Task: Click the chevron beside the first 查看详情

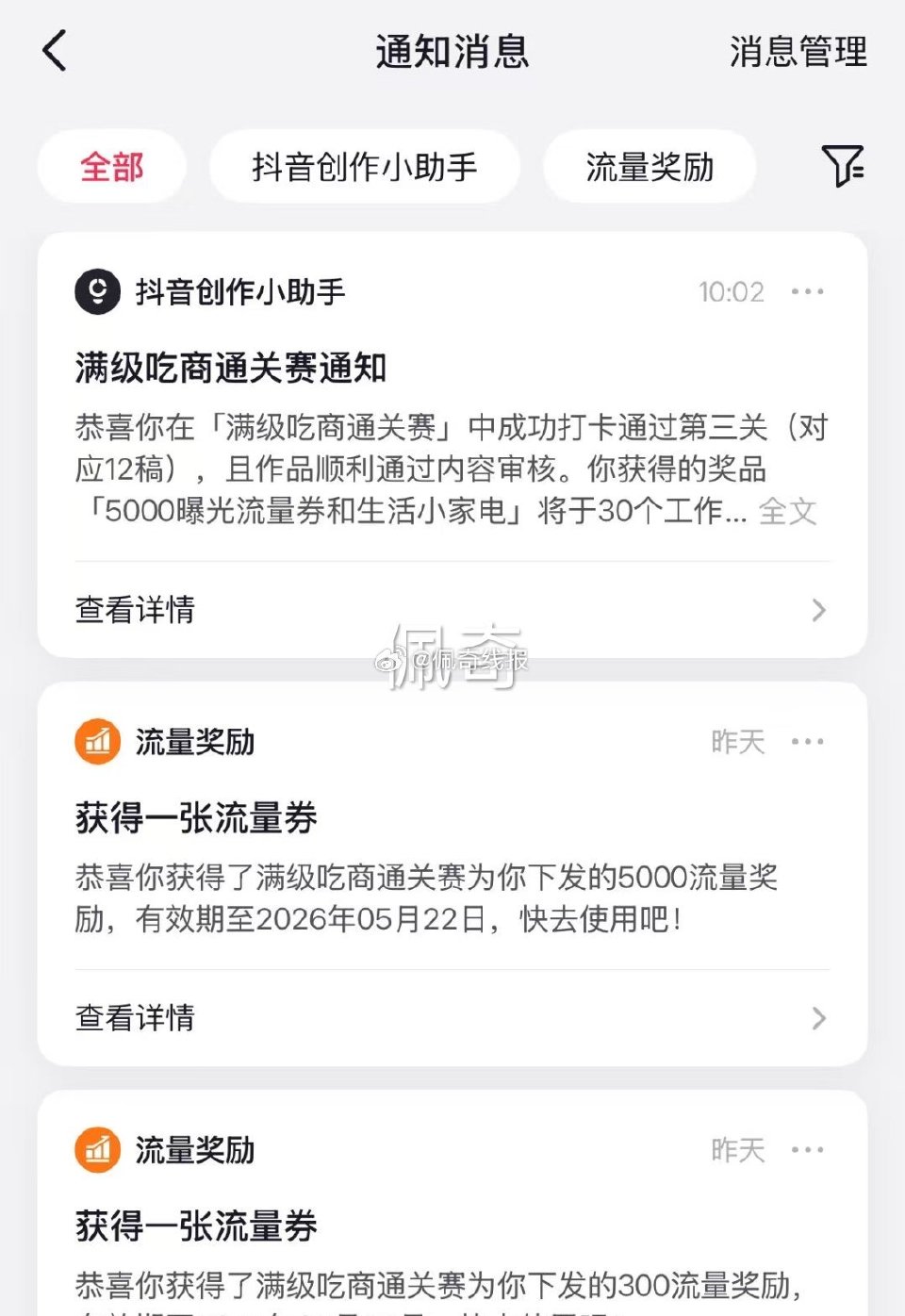Action: click(x=816, y=610)
